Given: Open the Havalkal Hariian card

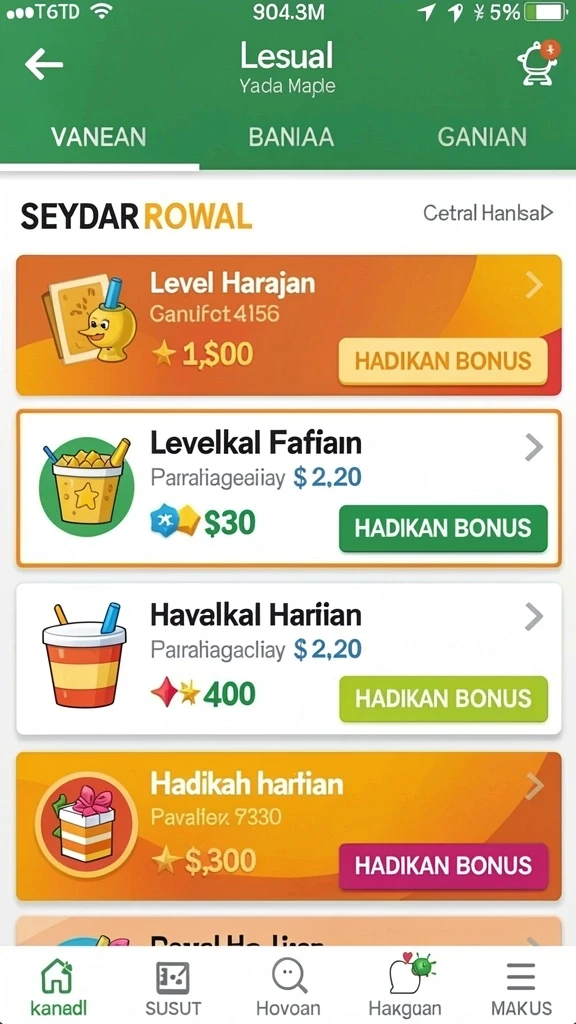Looking at the screenshot, I should [289, 659].
